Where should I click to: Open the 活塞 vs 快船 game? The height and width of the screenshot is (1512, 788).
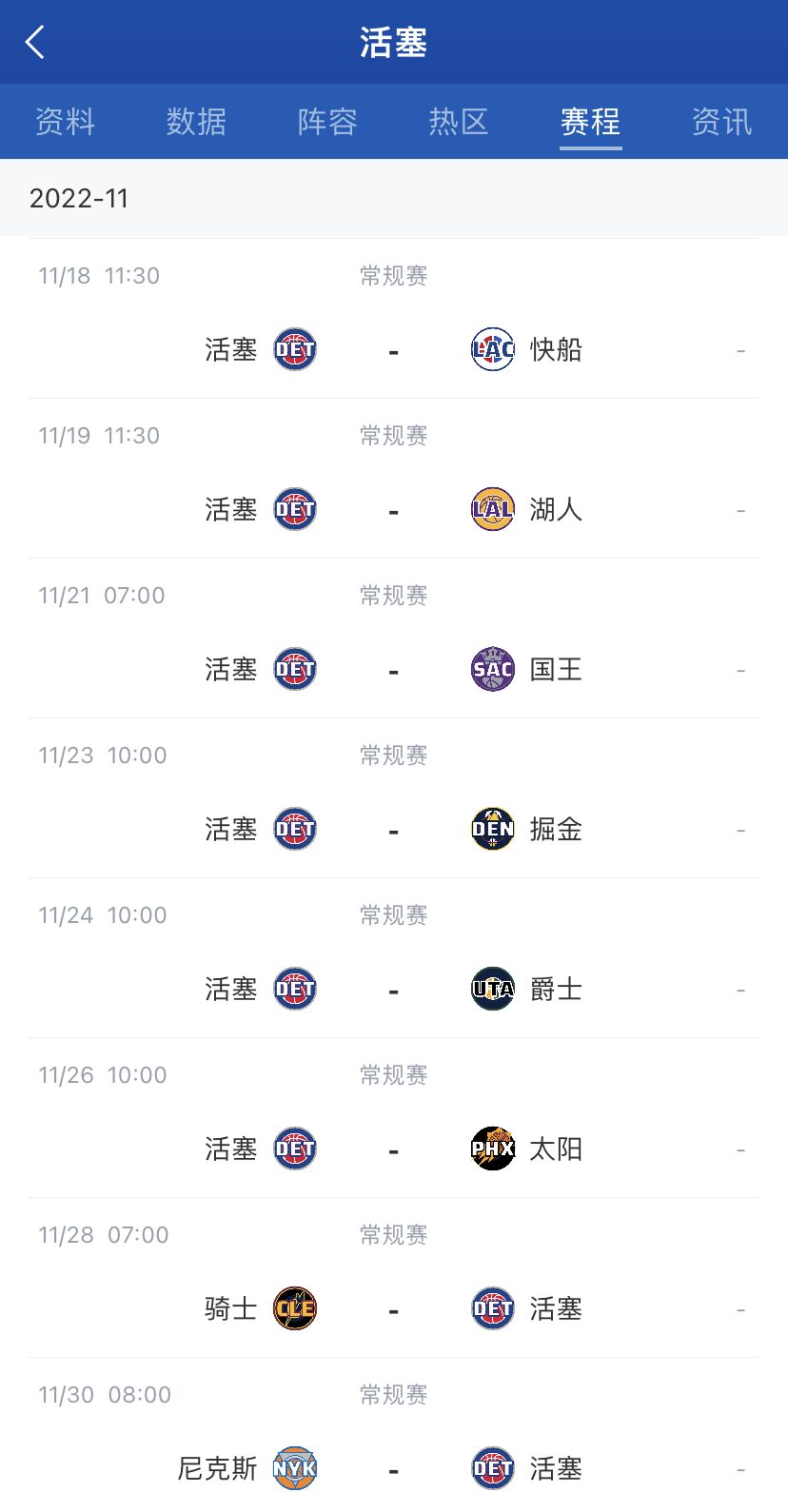click(394, 319)
